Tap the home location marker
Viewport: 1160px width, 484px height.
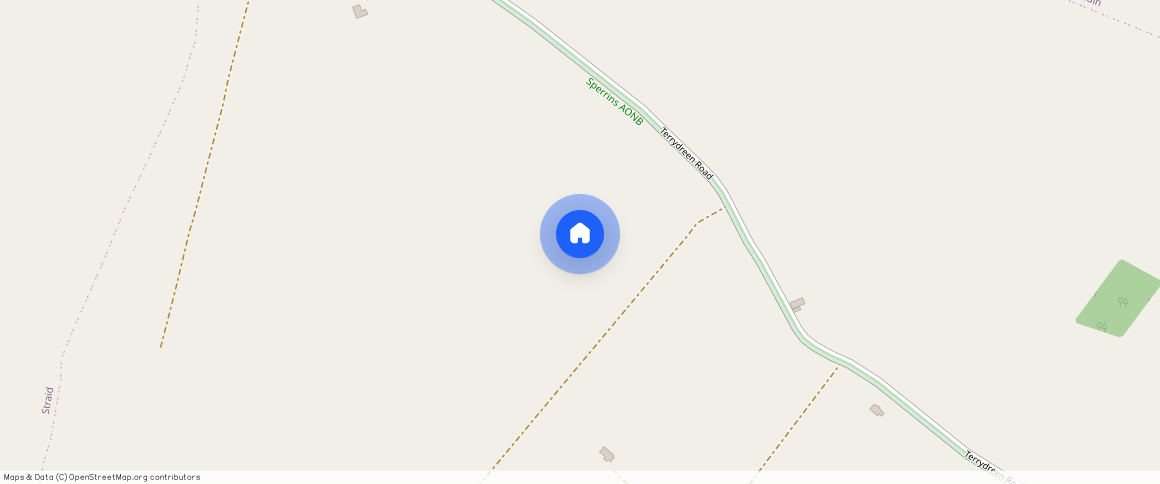[580, 234]
